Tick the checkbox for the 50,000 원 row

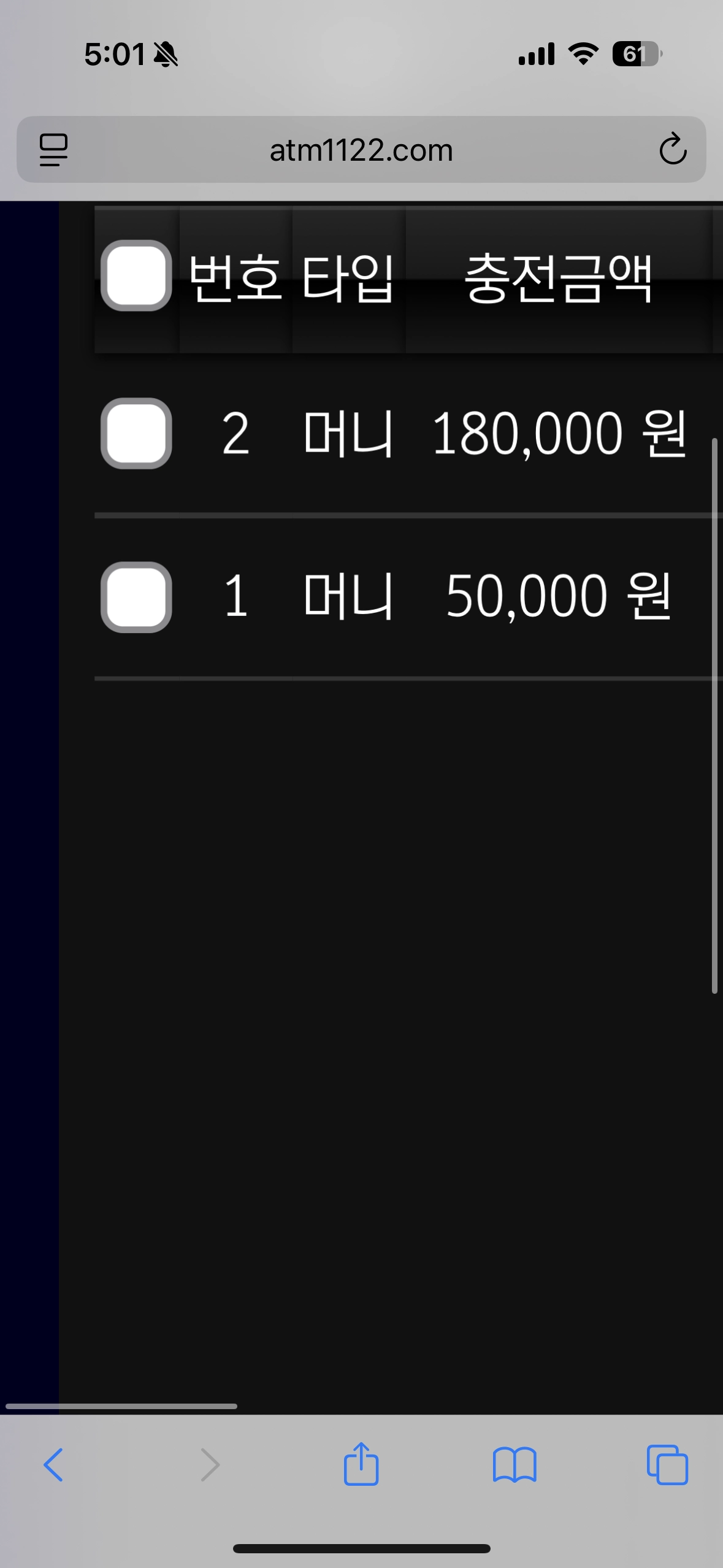[x=136, y=597]
